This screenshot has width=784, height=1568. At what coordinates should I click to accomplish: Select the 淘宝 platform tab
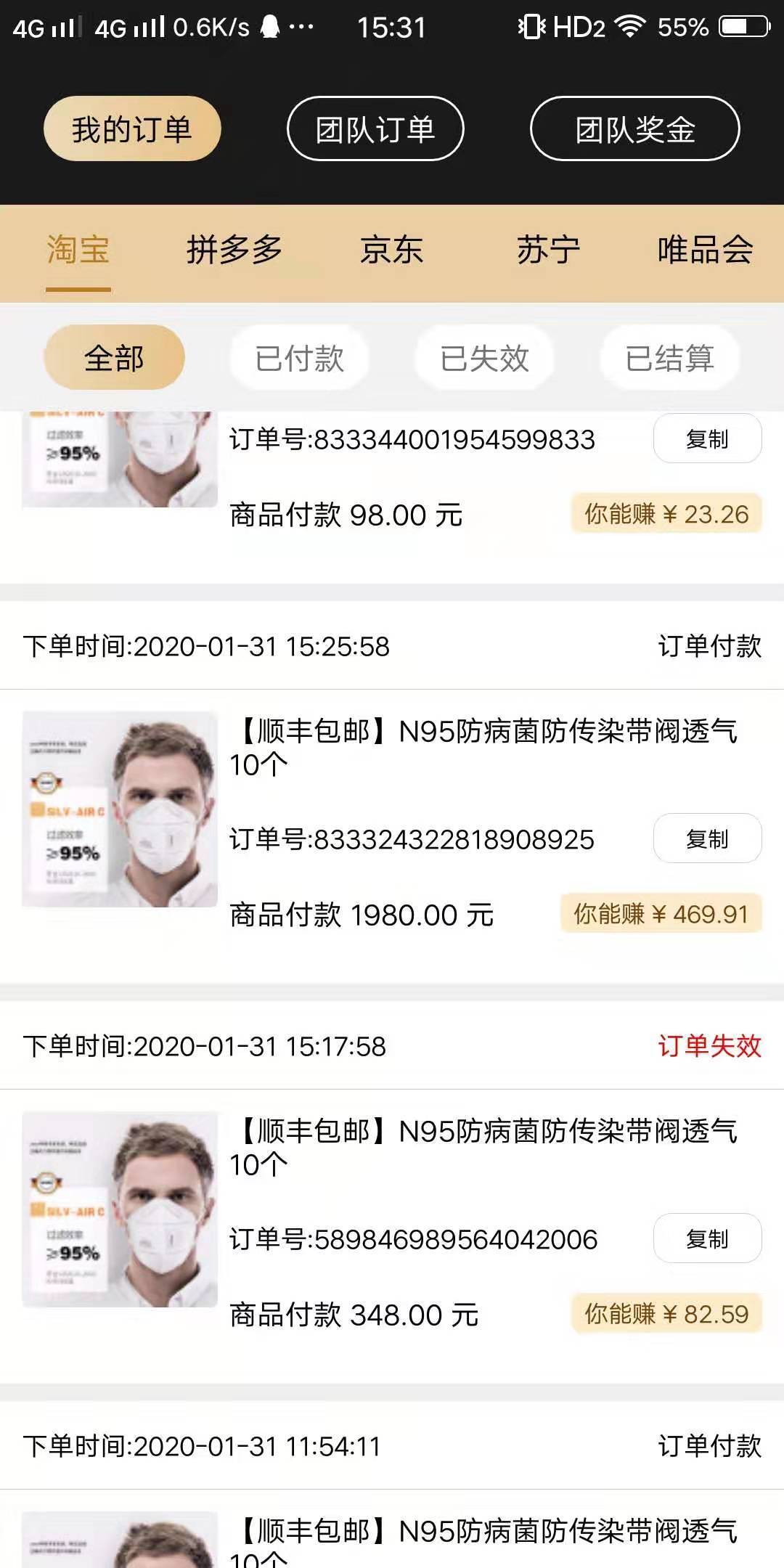pyautogui.click(x=78, y=250)
